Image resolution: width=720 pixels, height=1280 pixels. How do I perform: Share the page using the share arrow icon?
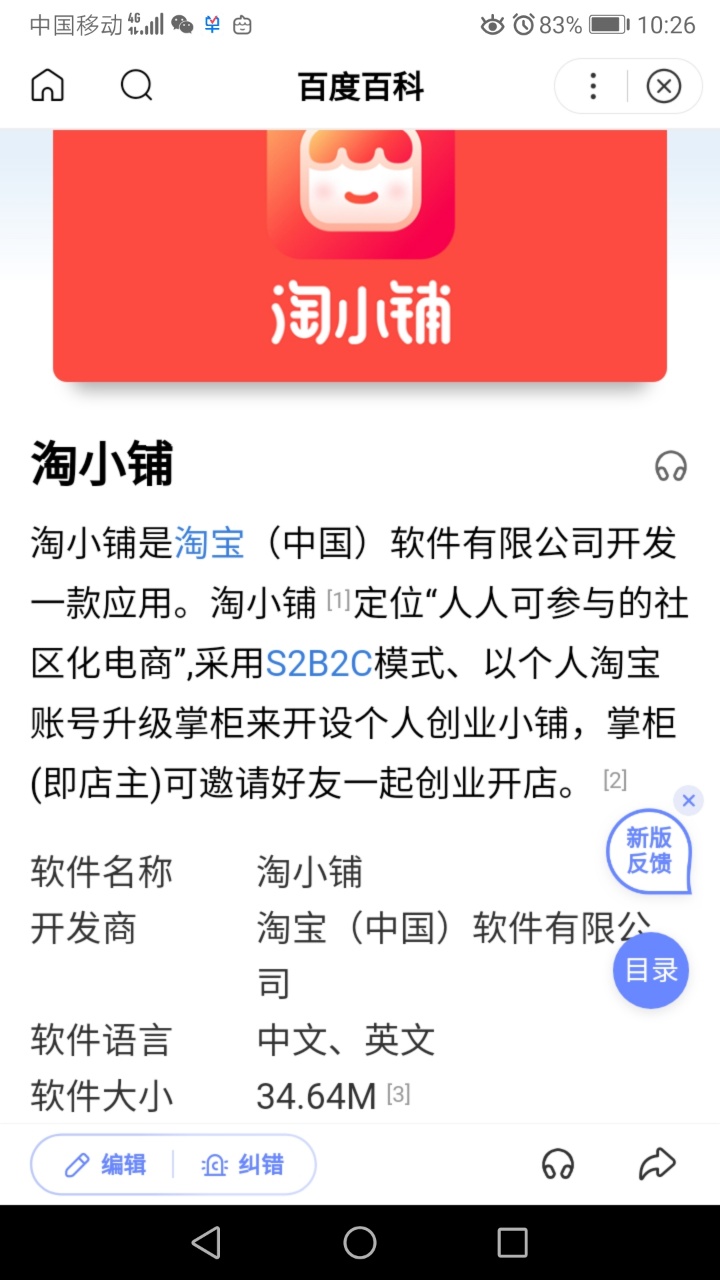point(657,1163)
